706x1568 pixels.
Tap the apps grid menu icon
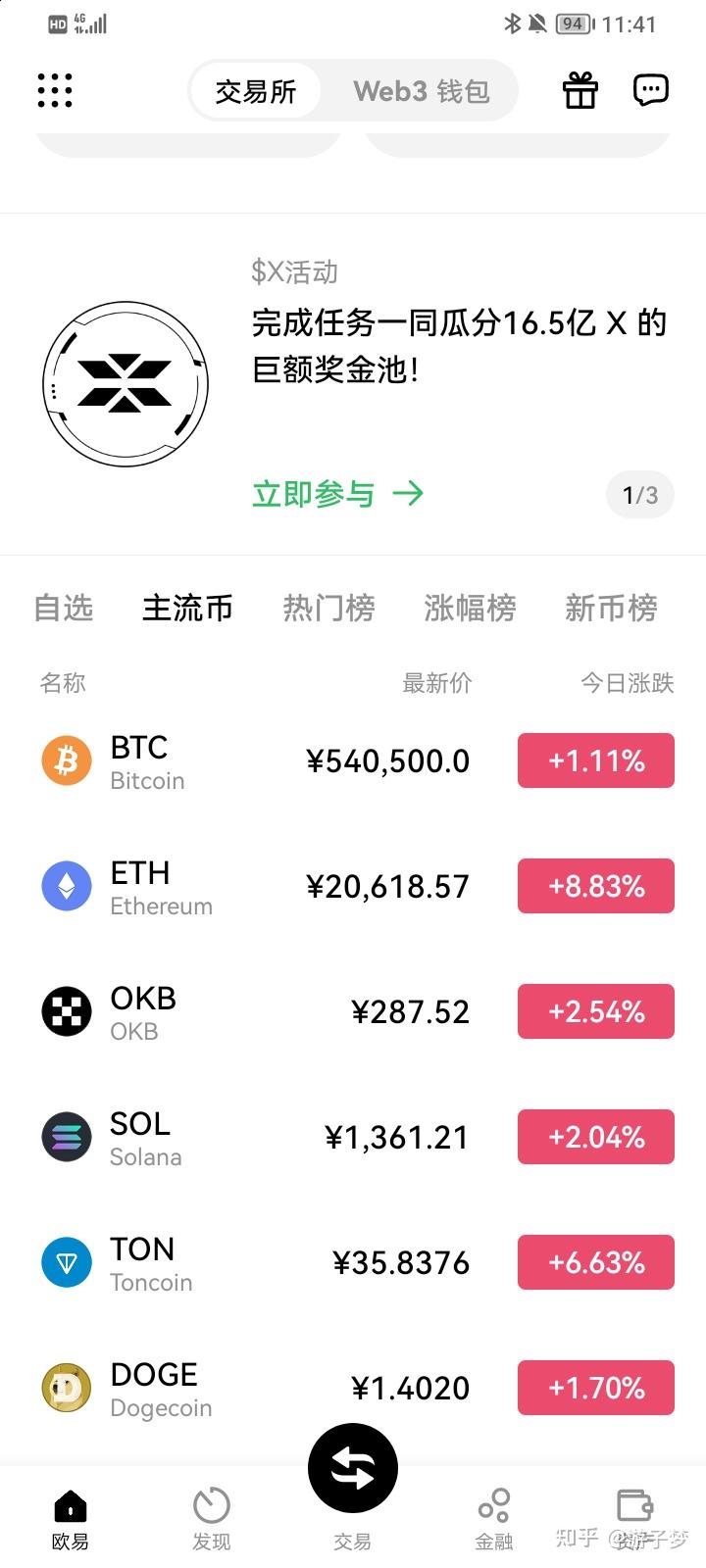54,90
